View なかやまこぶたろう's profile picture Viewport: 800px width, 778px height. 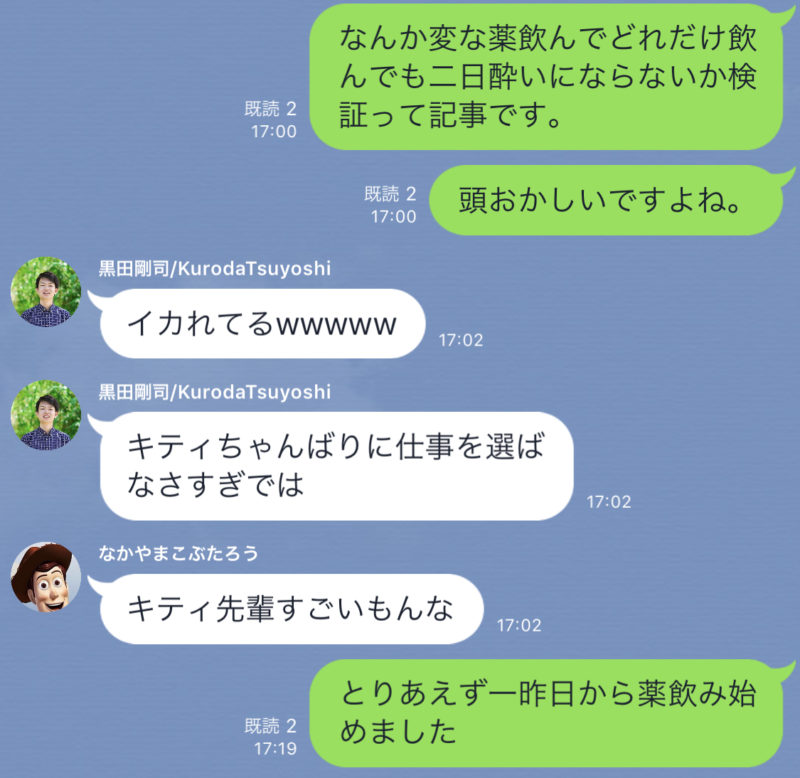tap(46, 578)
